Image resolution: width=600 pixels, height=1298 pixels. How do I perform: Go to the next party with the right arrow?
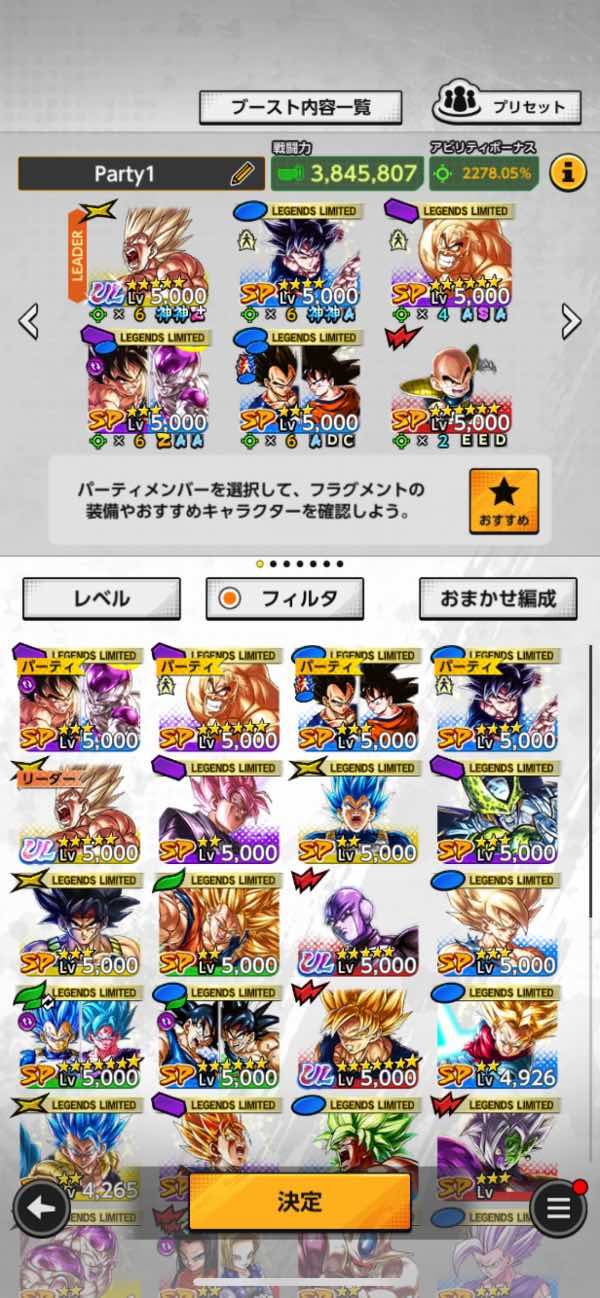click(x=571, y=321)
